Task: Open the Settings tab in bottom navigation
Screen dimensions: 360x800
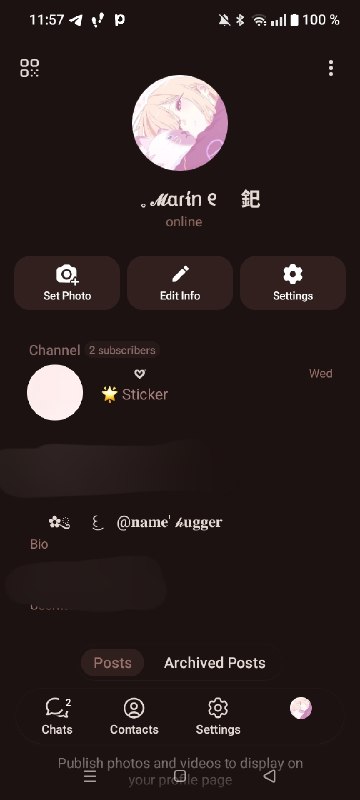Action: [218, 716]
